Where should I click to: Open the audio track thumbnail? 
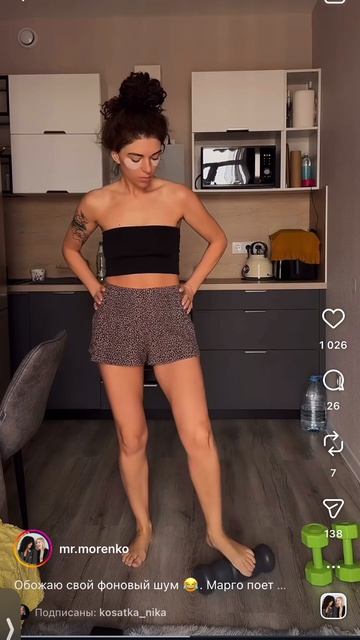coord(333,606)
